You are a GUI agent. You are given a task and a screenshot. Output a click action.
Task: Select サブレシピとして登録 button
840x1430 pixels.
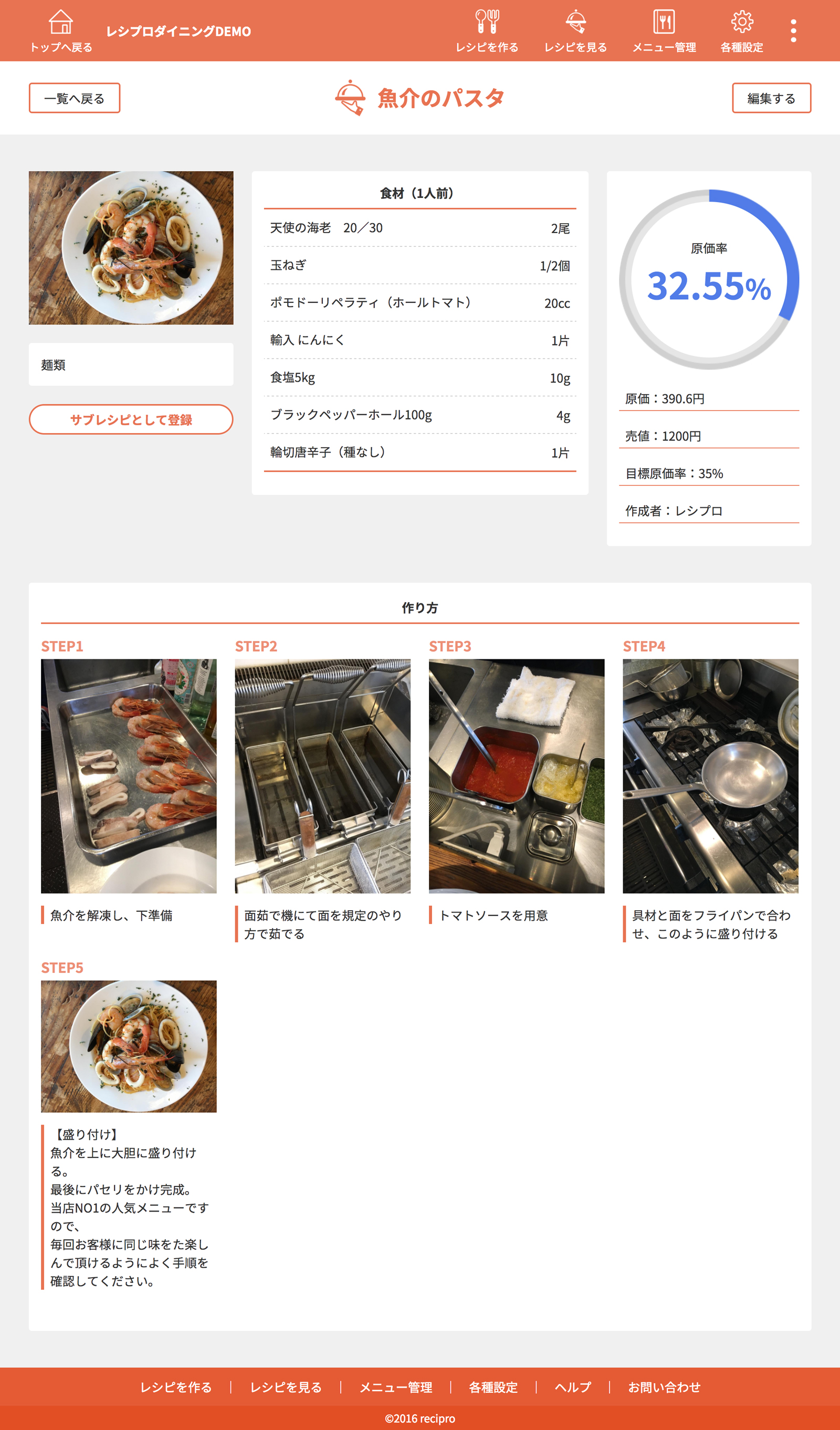tap(131, 419)
